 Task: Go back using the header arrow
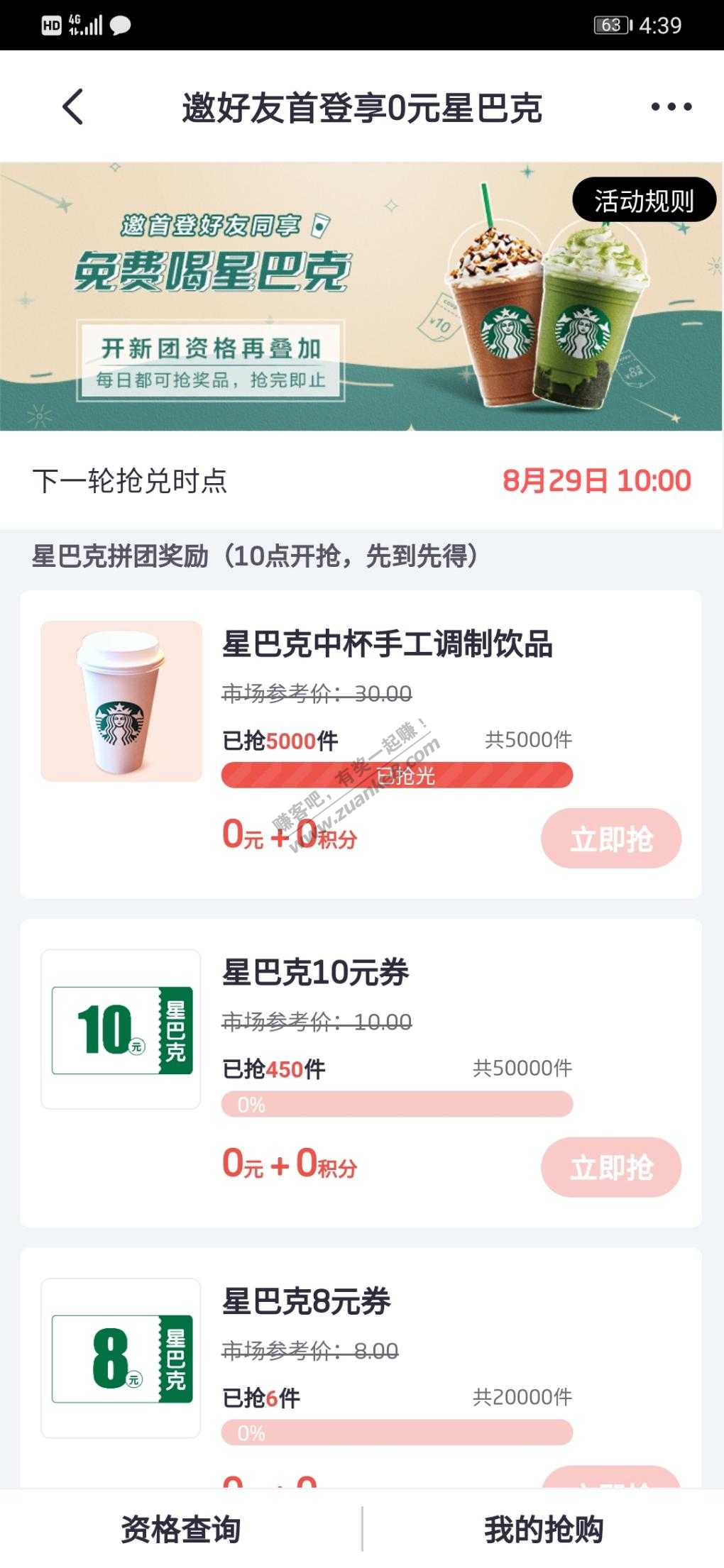pyautogui.click(x=73, y=107)
